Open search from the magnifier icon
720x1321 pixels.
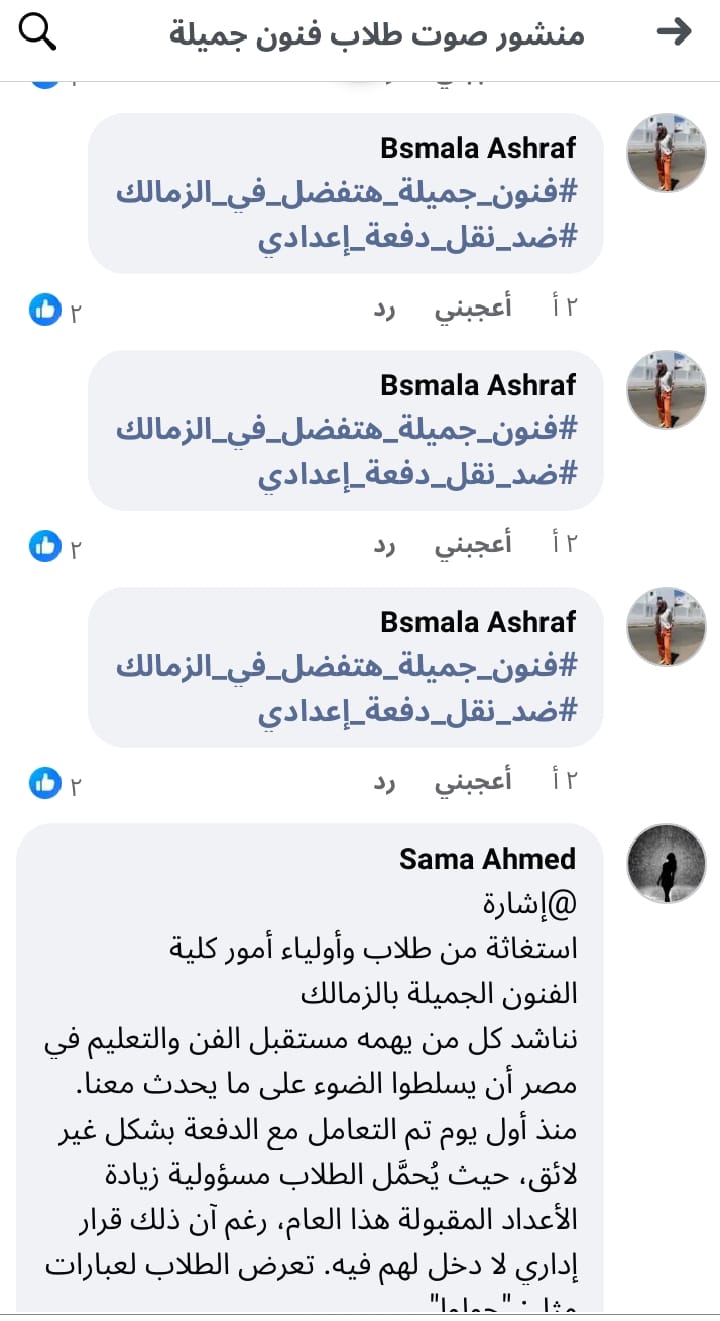point(38,33)
